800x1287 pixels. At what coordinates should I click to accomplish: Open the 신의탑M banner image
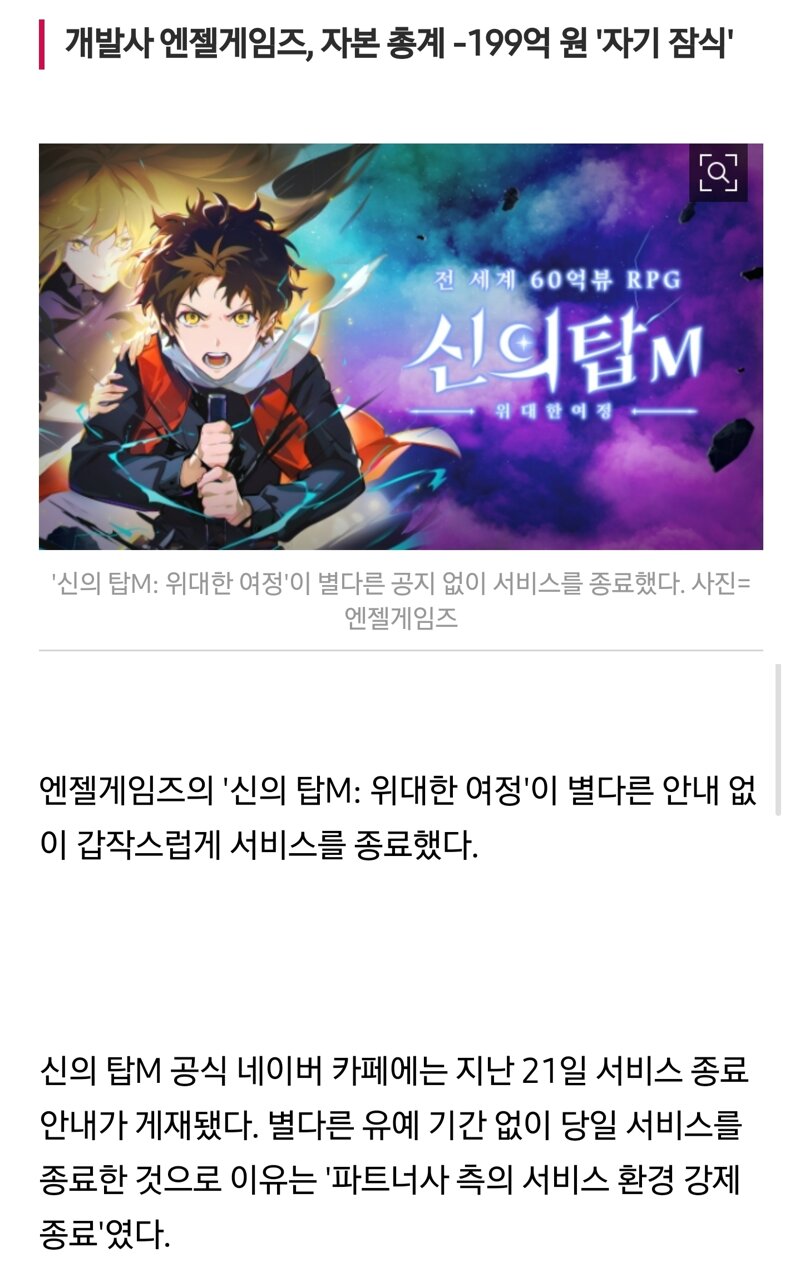401,347
